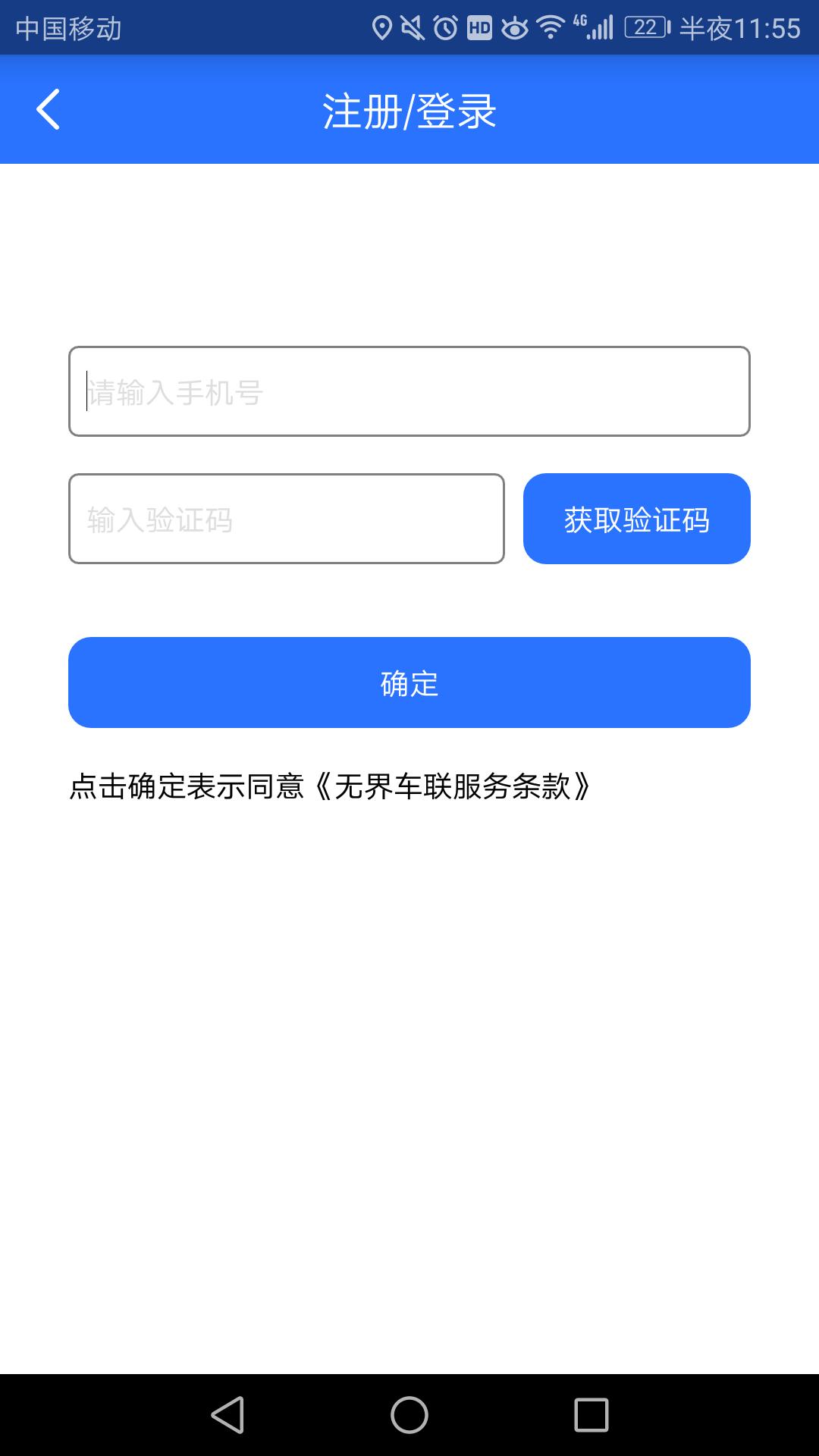
Task: Confirm login with the 确定 button
Action: click(409, 682)
